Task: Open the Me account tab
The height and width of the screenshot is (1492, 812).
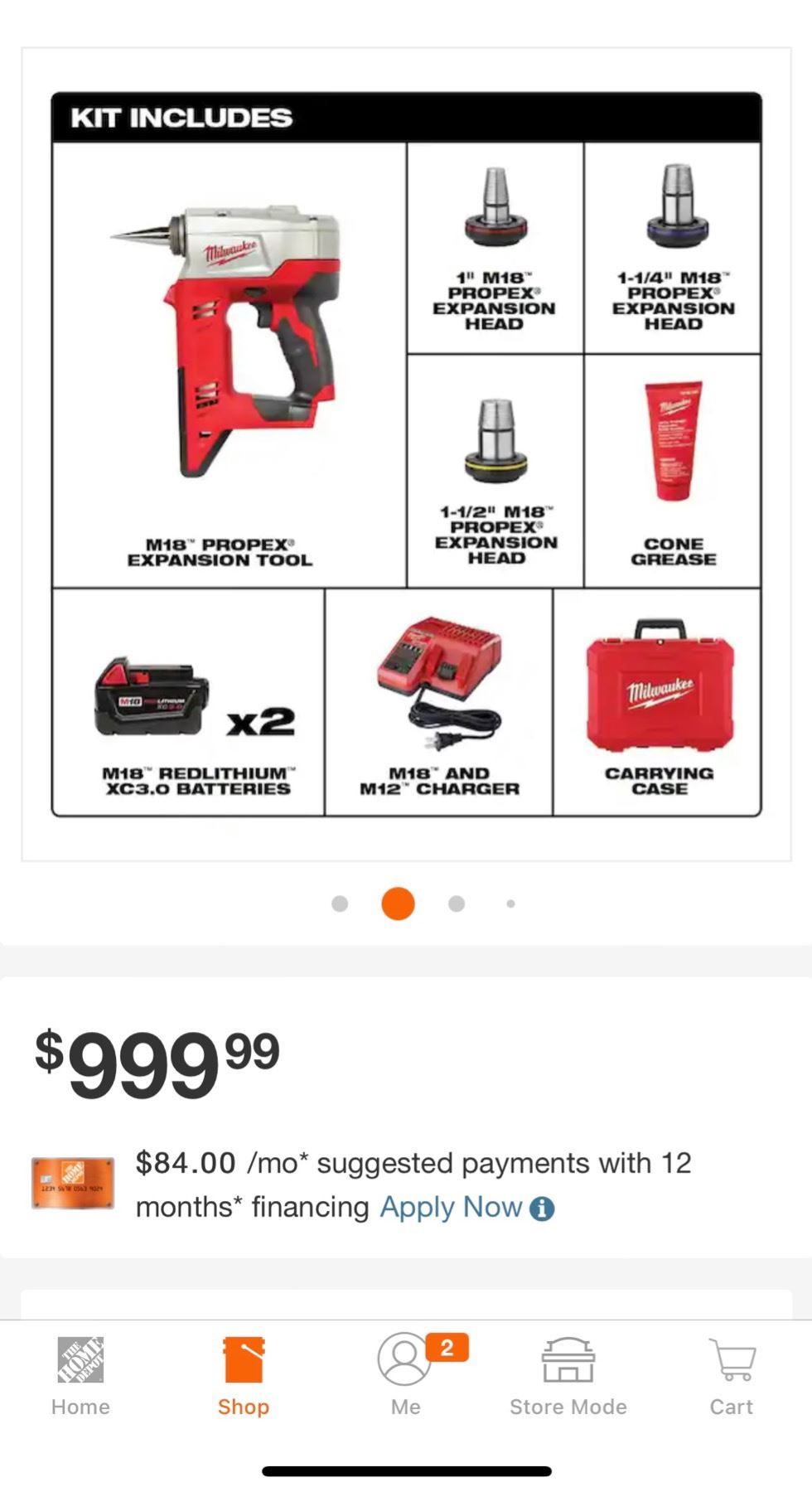Action: coord(406,1376)
